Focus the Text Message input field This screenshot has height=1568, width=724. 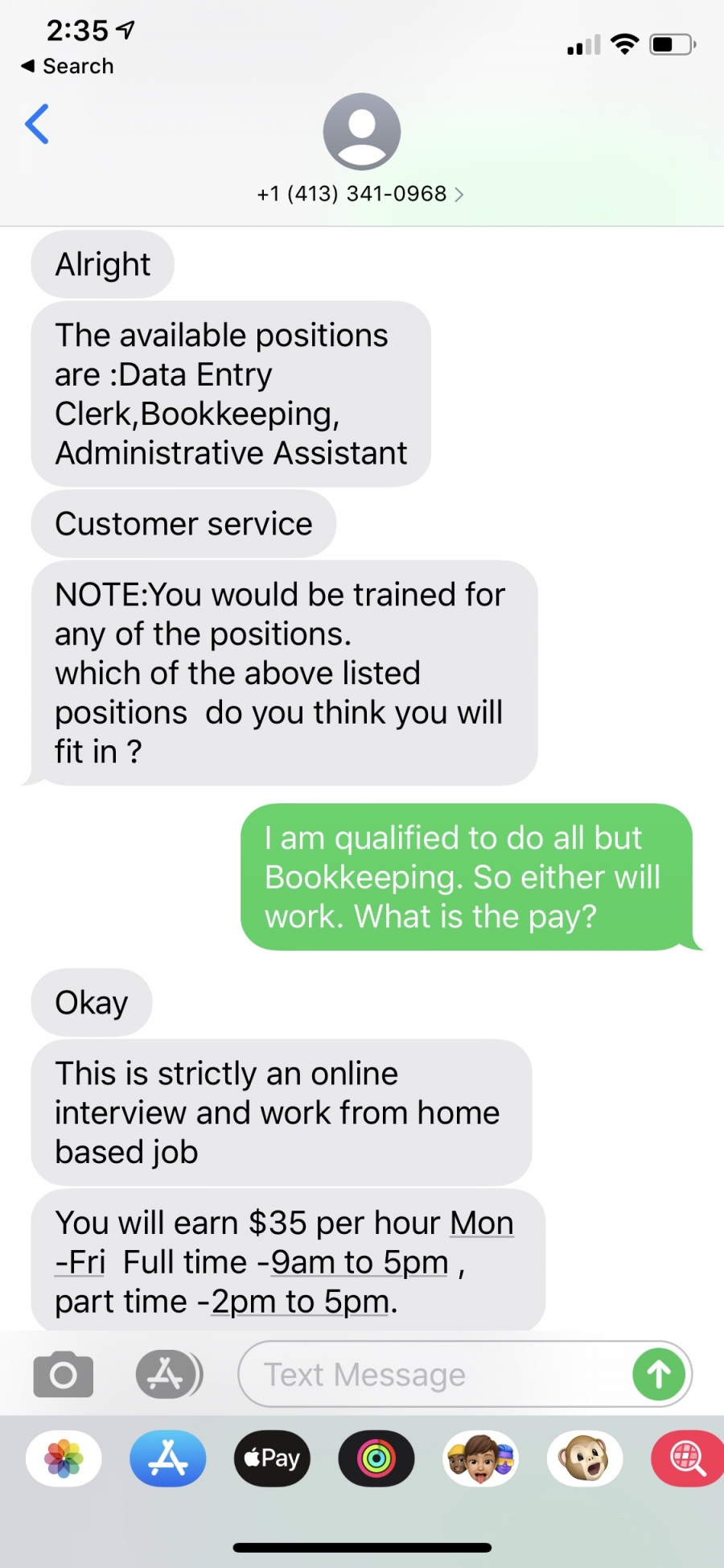[x=434, y=1374]
